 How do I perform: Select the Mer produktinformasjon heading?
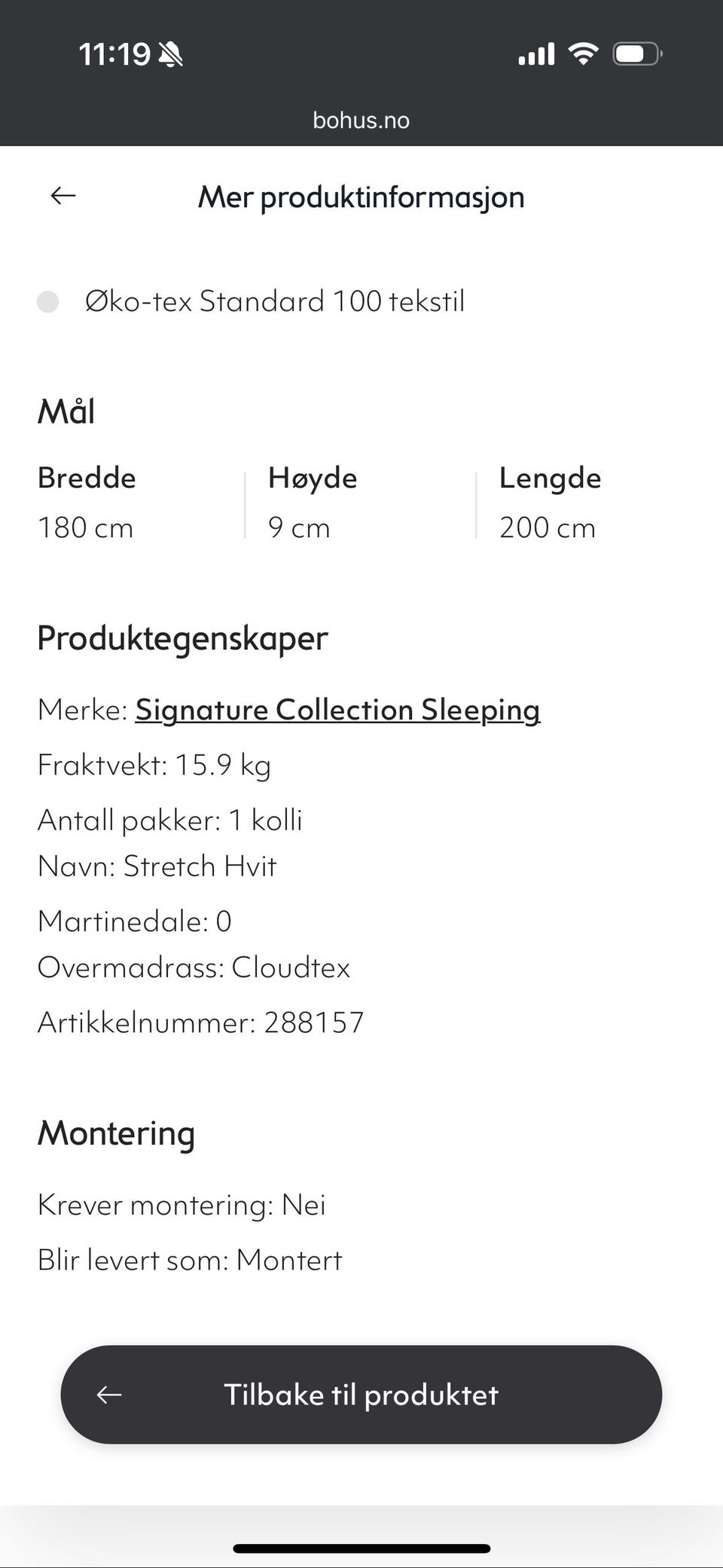[361, 197]
